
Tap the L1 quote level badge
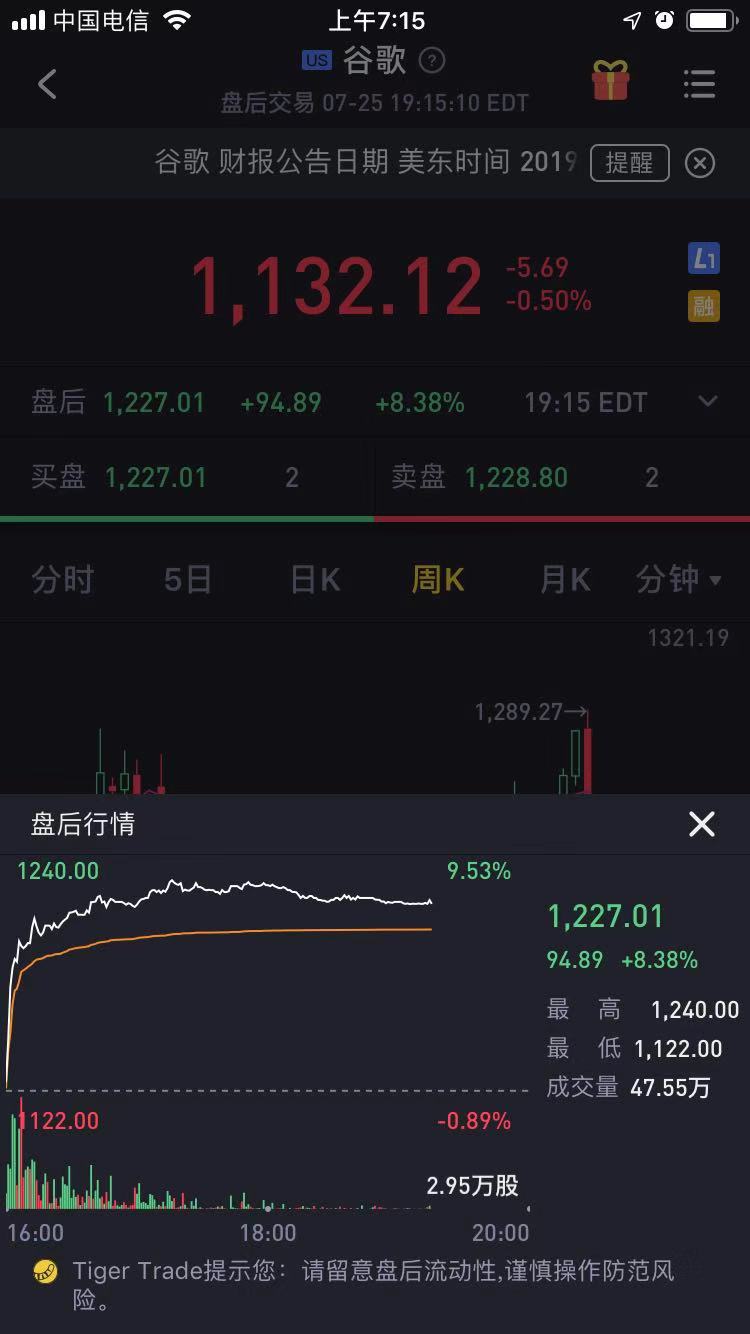click(704, 259)
